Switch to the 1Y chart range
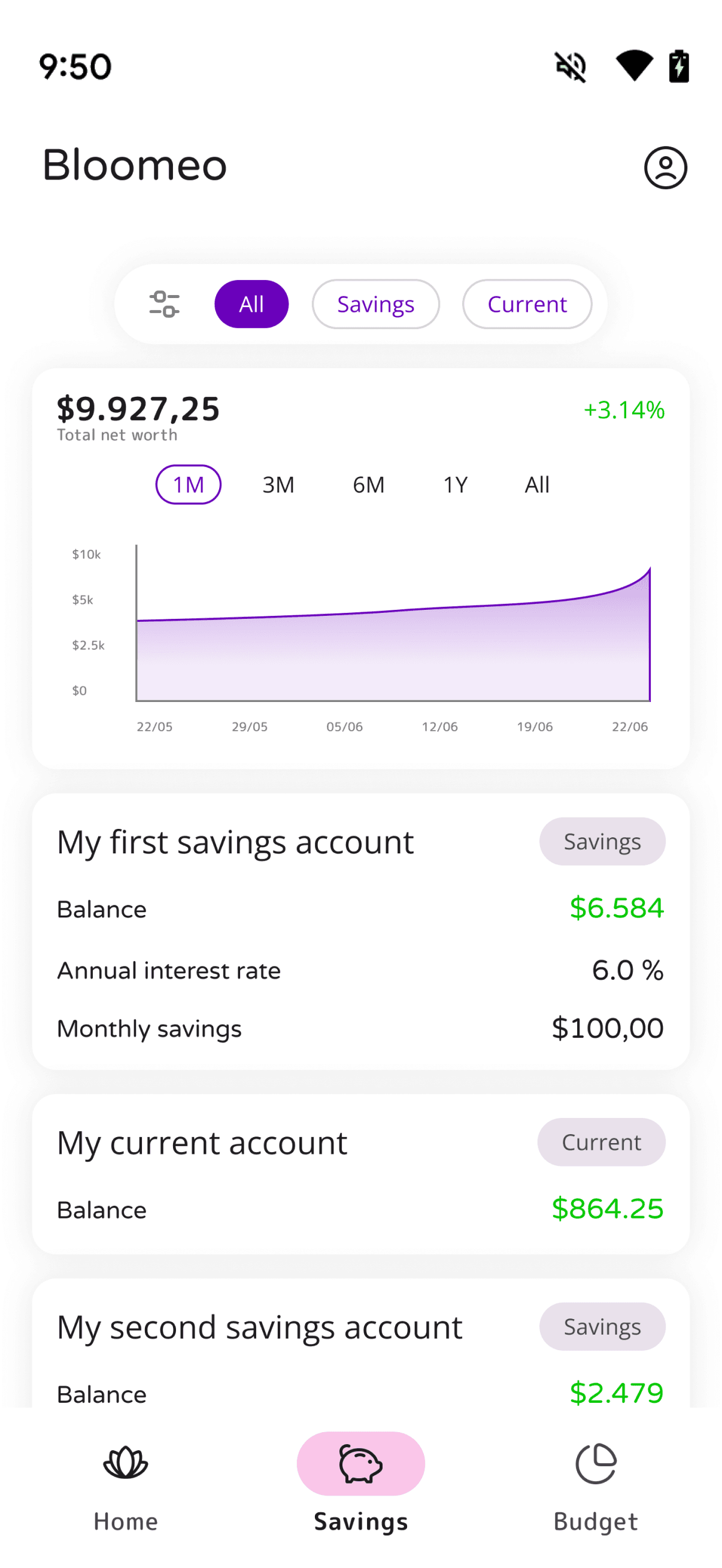Image resolution: width=722 pixels, height=1568 pixels. 455,485
